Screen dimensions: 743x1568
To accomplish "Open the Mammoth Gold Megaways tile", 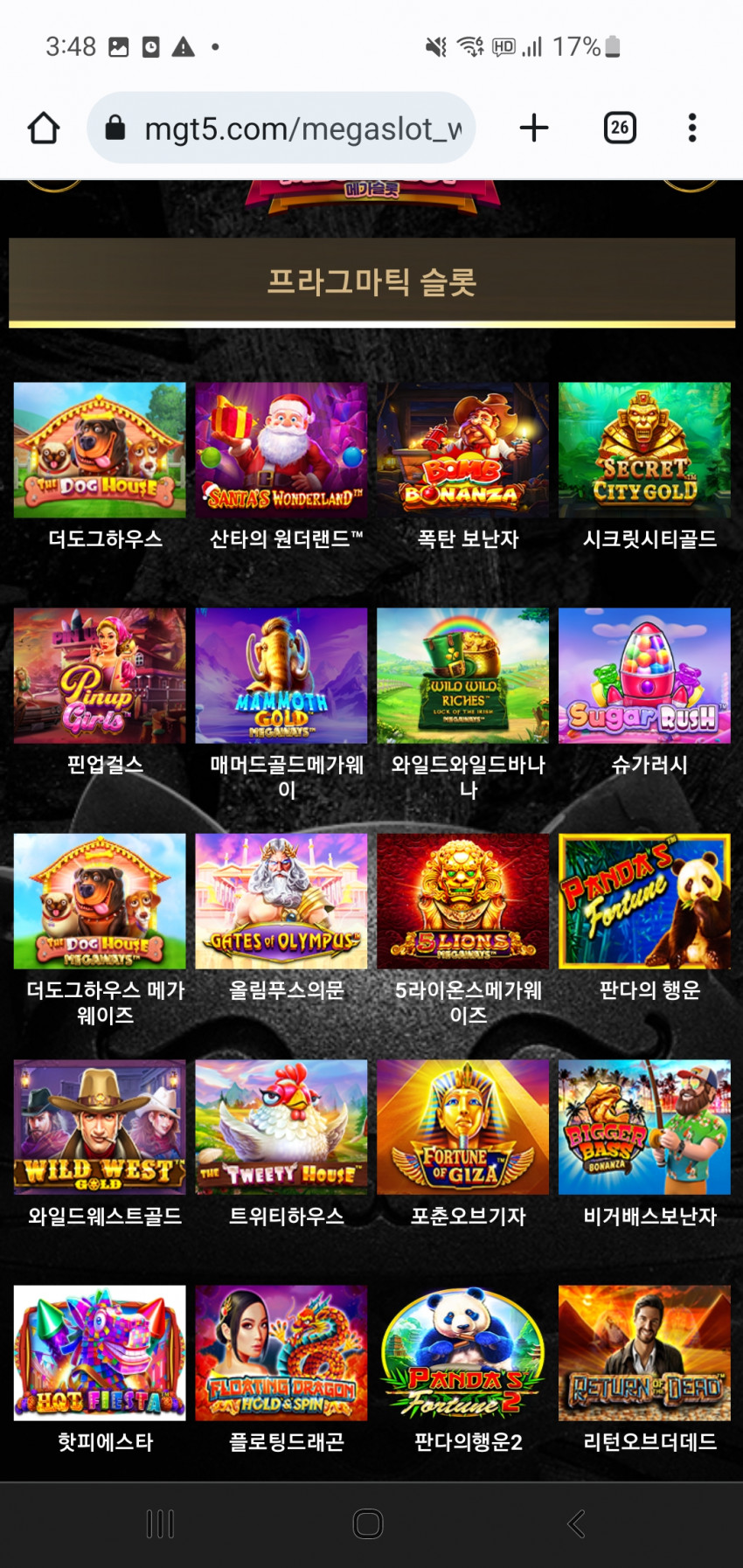I will coord(281,676).
